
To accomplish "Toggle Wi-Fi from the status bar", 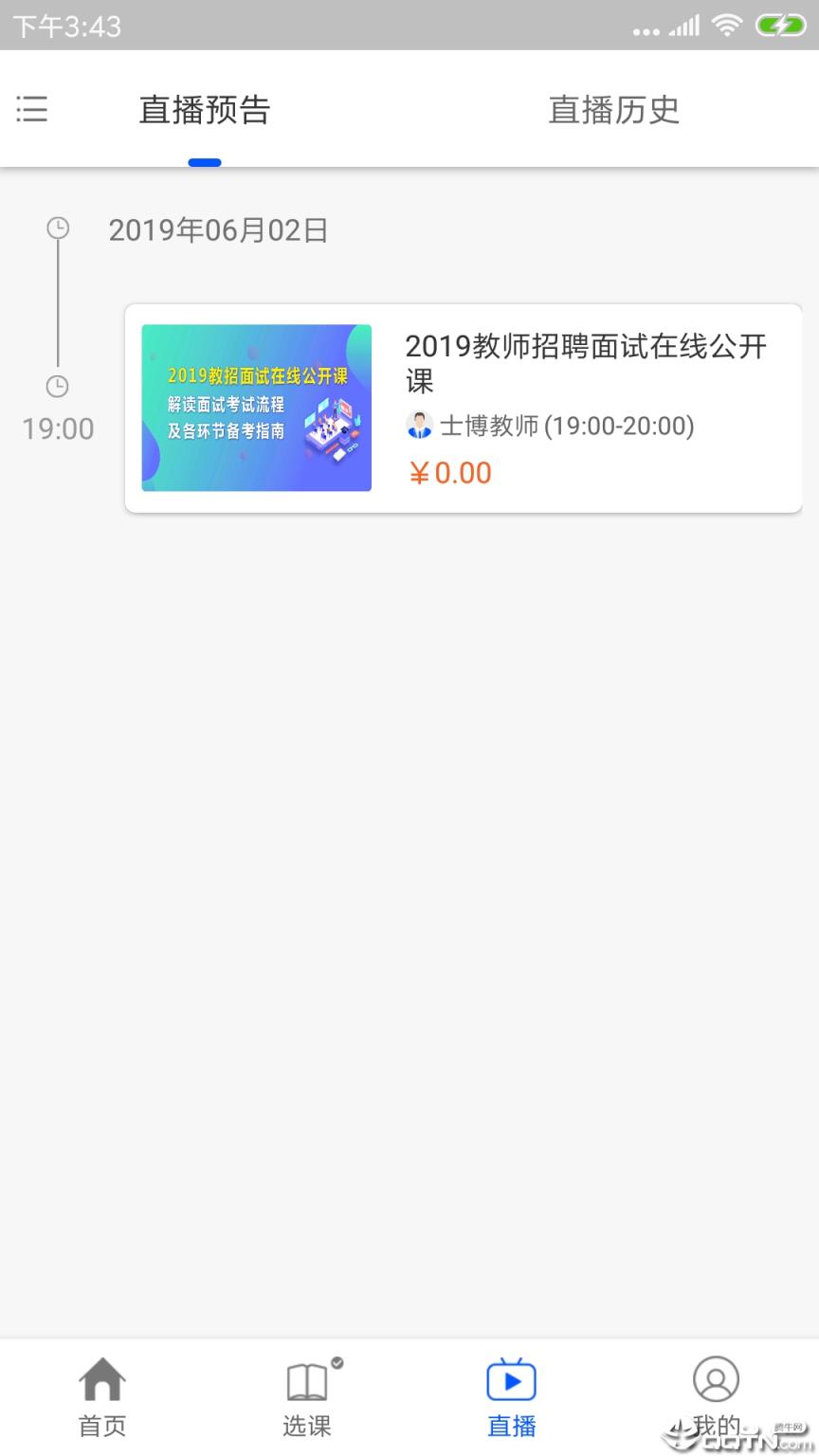I will pyautogui.click(x=727, y=26).
